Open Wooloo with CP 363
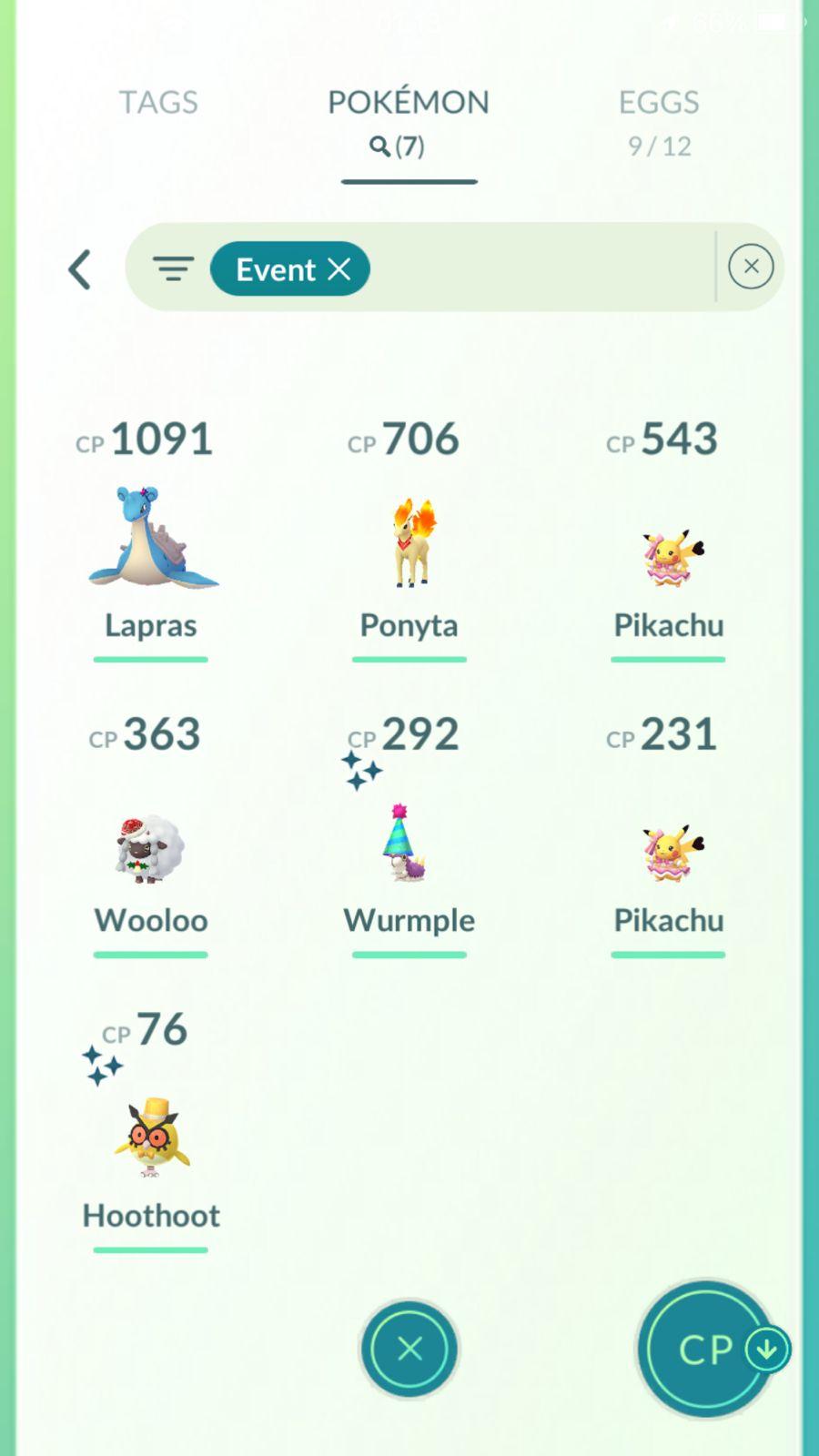The height and width of the screenshot is (1456, 819). (x=151, y=848)
